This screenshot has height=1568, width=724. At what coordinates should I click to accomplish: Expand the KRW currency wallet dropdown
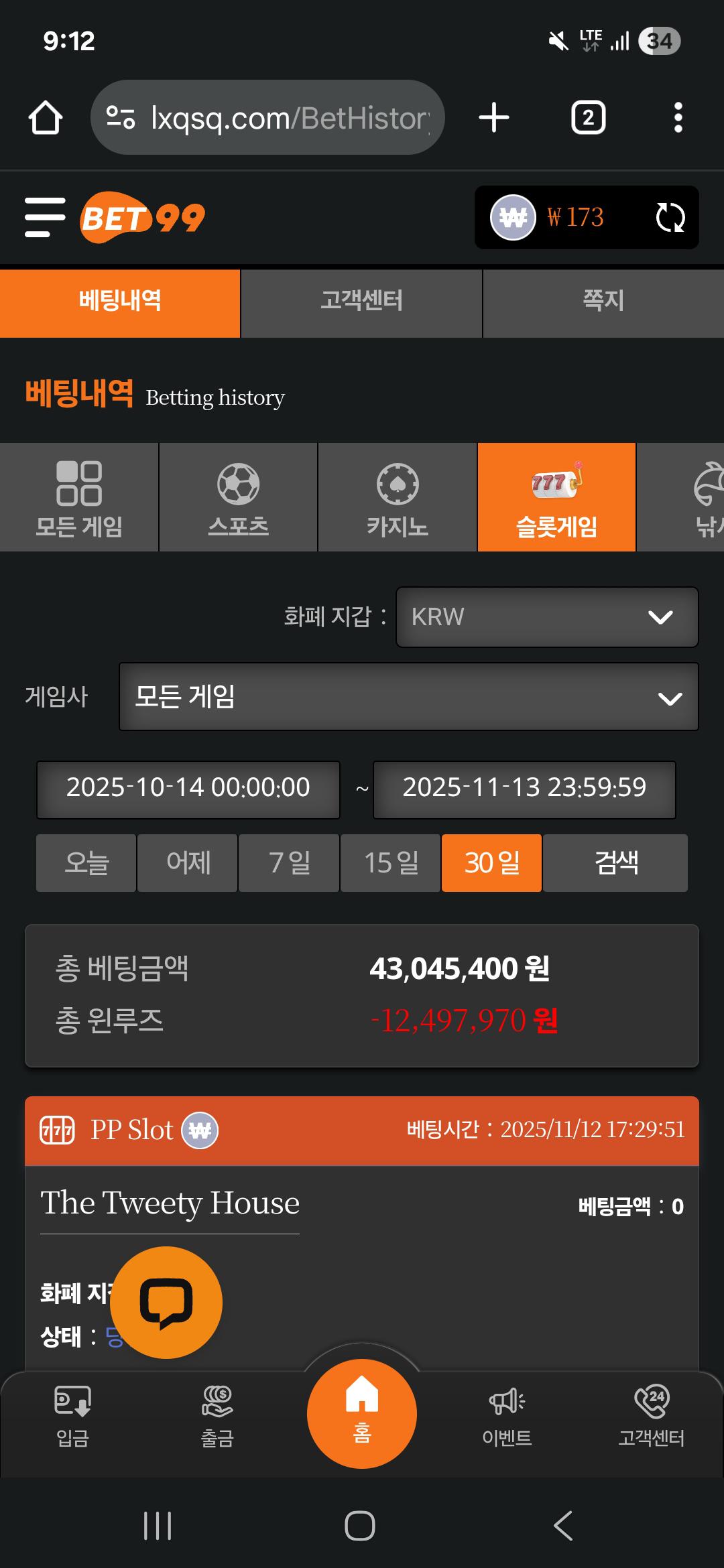(547, 617)
